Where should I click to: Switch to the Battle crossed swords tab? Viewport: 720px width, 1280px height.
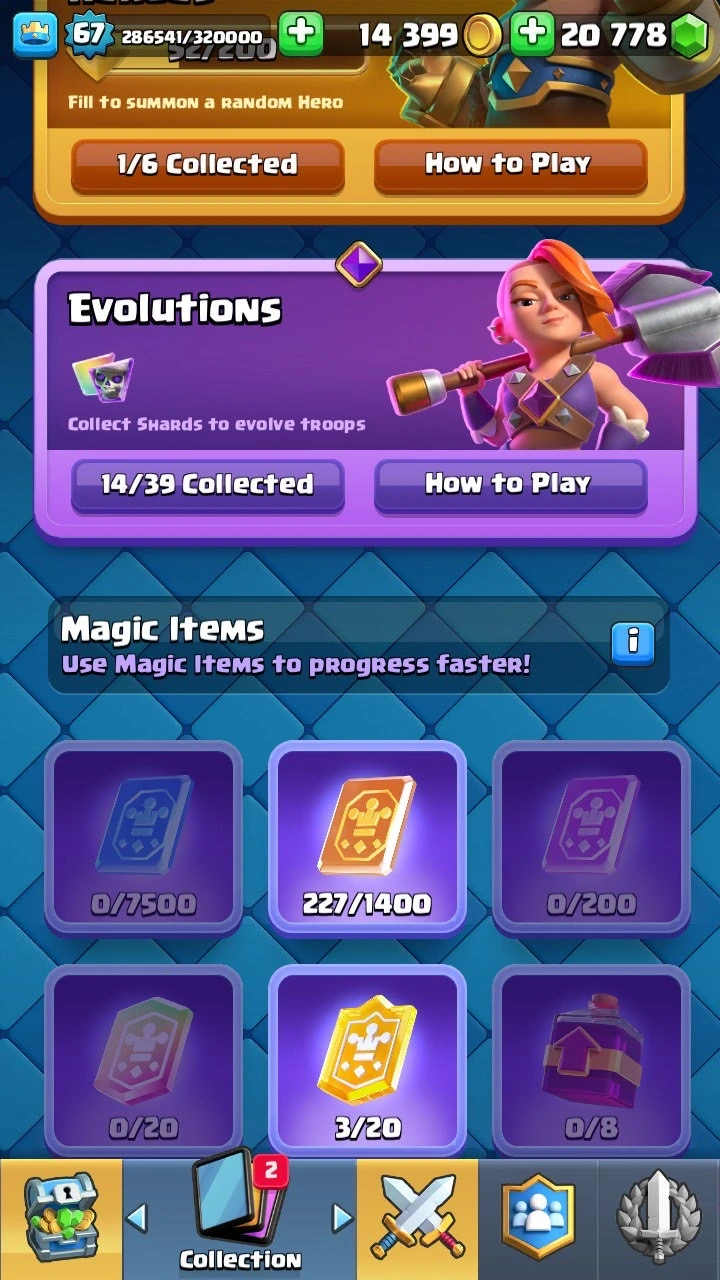pyautogui.click(x=417, y=1220)
